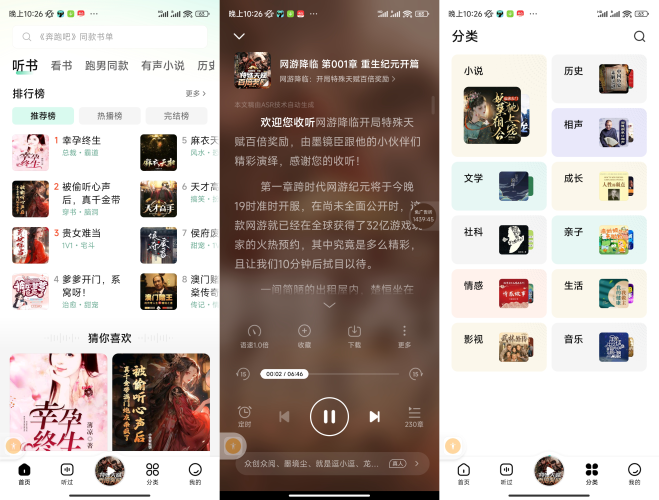Viewport: 659px width, 500px height.
Task: Switch to the 看书 tab
Action: pyautogui.click(x=61, y=66)
